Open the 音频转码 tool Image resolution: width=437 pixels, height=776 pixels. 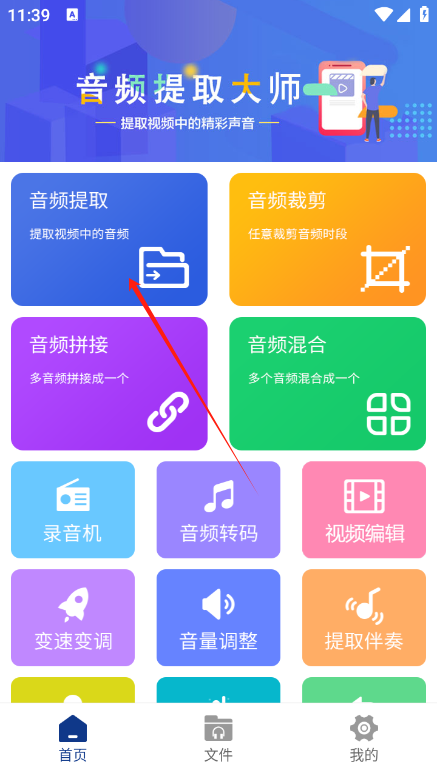tap(218, 510)
